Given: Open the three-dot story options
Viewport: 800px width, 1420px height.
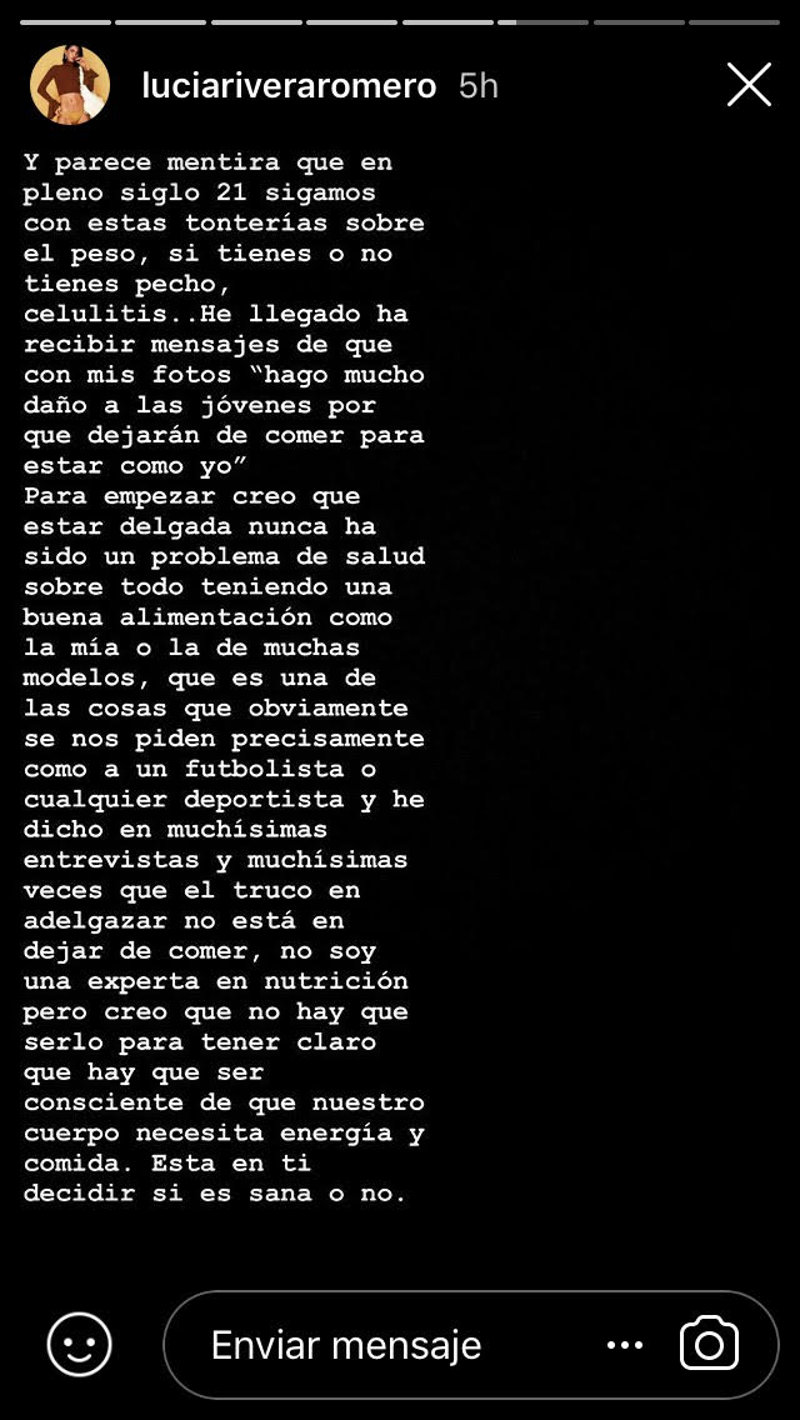Looking at the screenshot, I should pyautogui.click(x=625, y=1345).
